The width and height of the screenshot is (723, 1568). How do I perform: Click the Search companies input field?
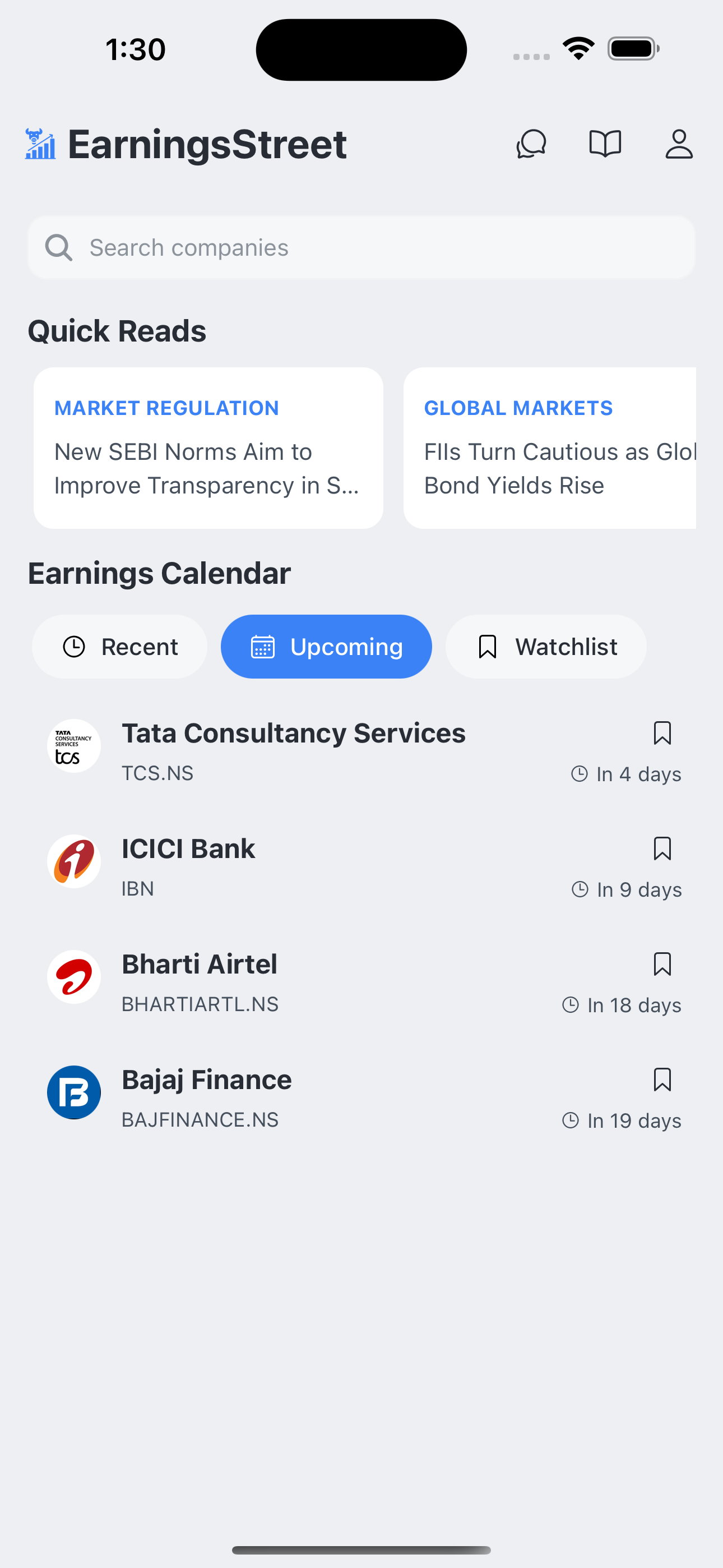pos(361,247)
